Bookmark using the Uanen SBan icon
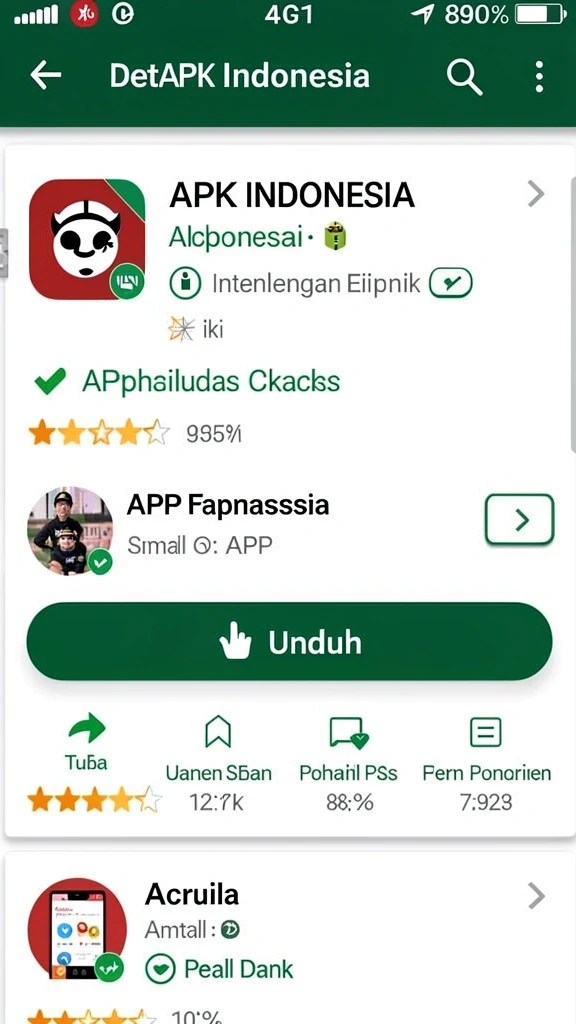 click(218, 731)
